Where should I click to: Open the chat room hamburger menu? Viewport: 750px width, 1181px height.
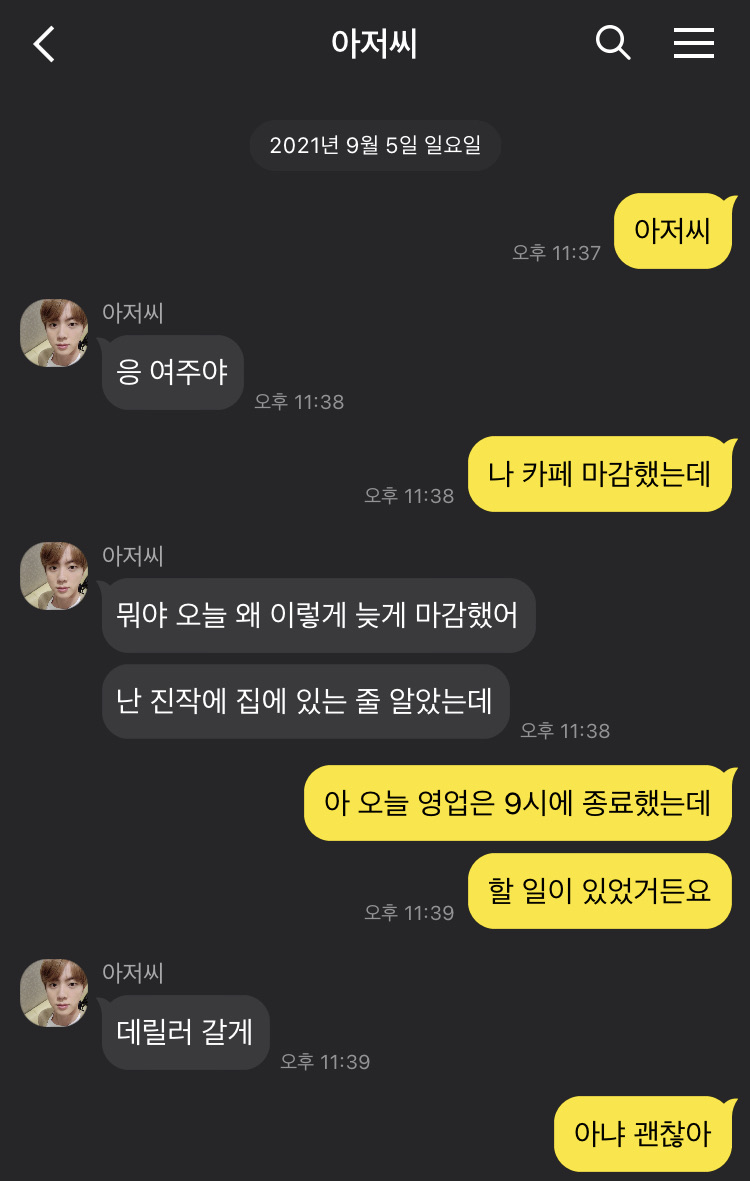(x=693, y=43)
